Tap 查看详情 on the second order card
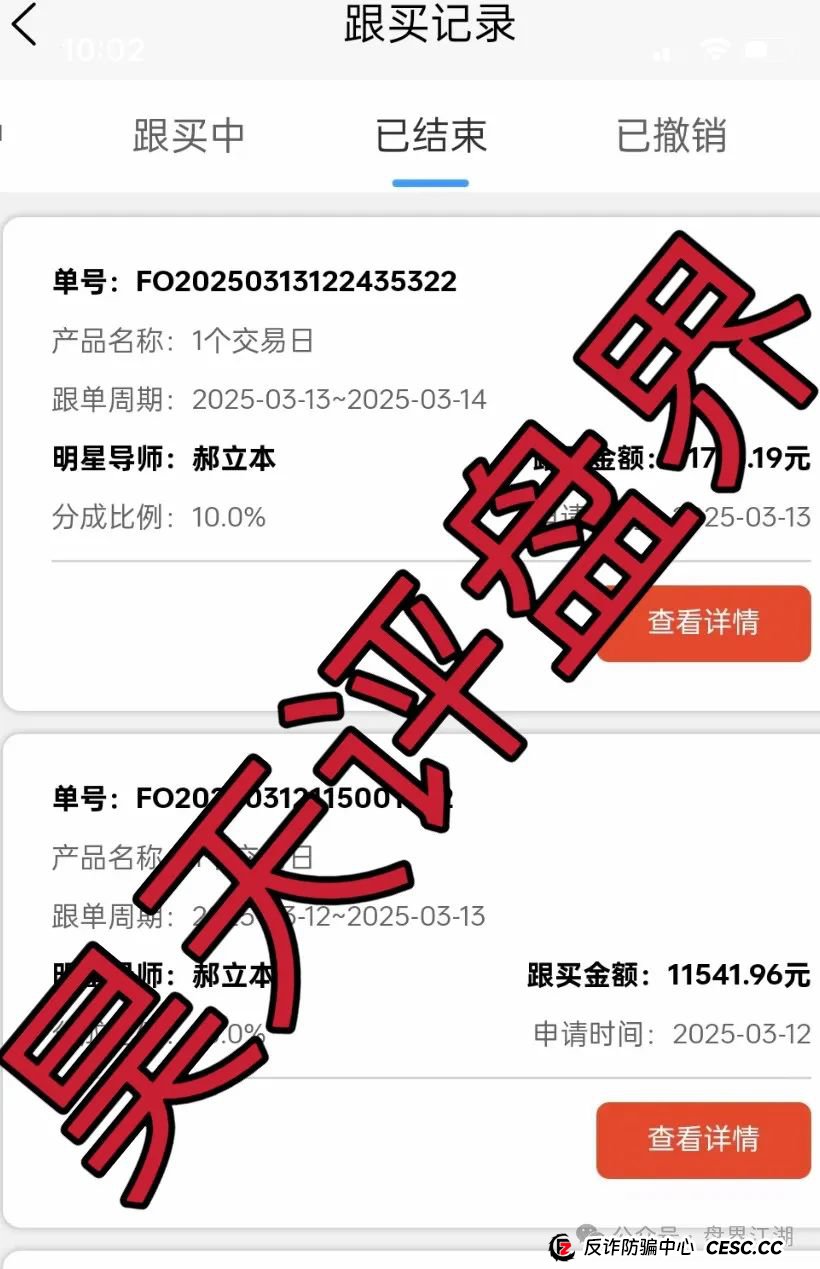The image size is (820, 1269). (x=703, y=1139)
